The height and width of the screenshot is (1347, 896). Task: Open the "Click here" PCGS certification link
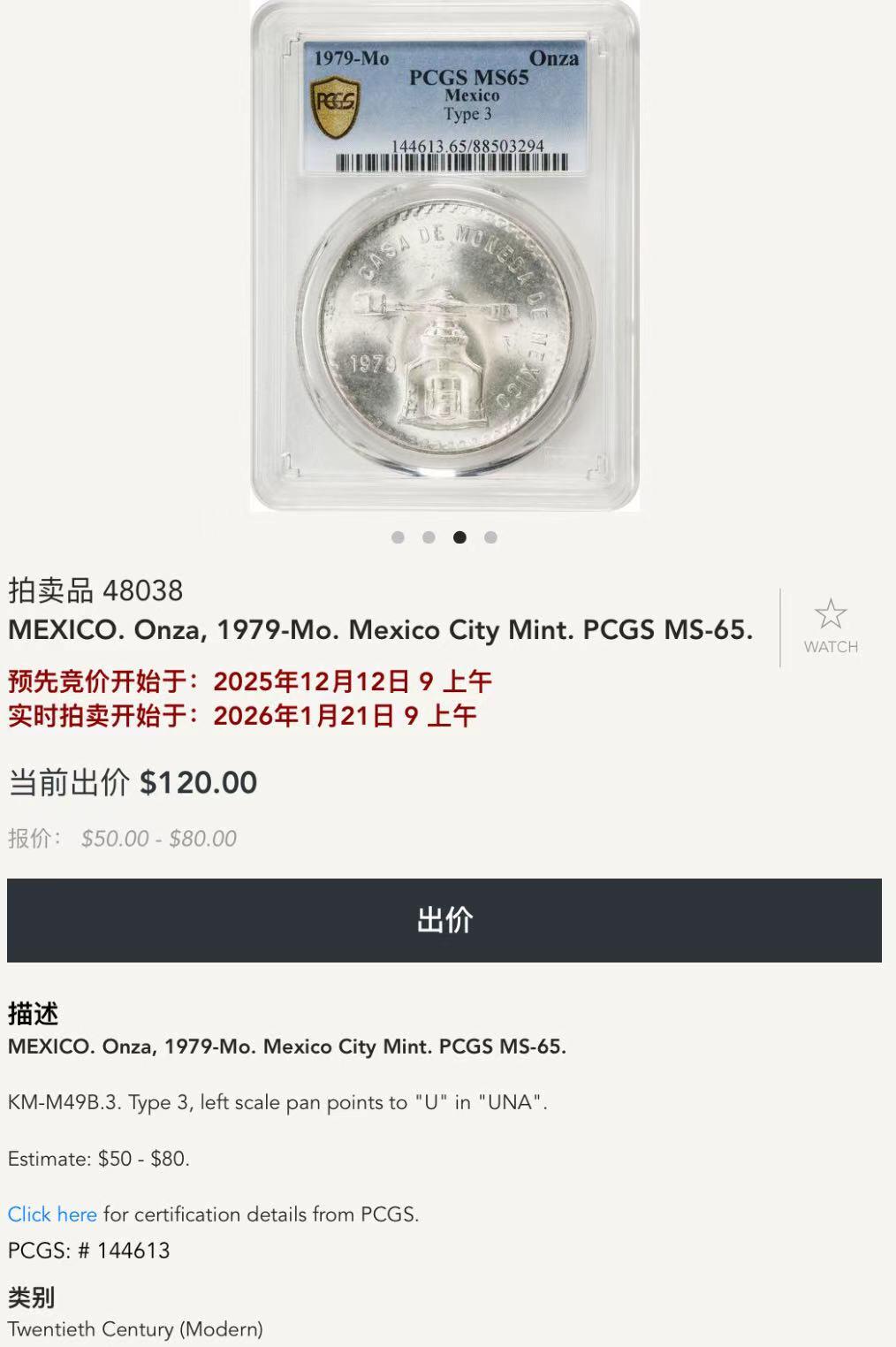point(51,1214)
